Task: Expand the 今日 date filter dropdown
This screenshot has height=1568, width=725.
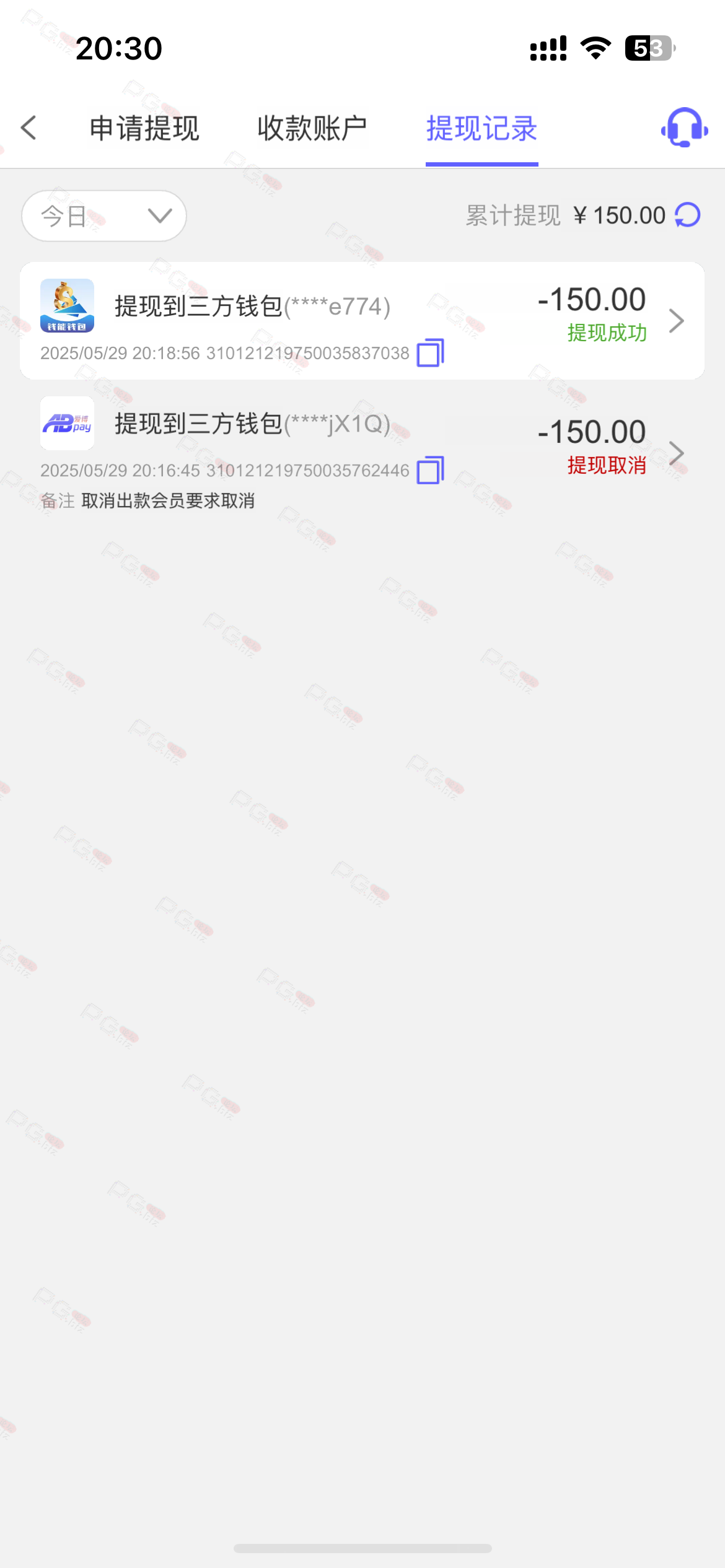Action: click(104, 216)
